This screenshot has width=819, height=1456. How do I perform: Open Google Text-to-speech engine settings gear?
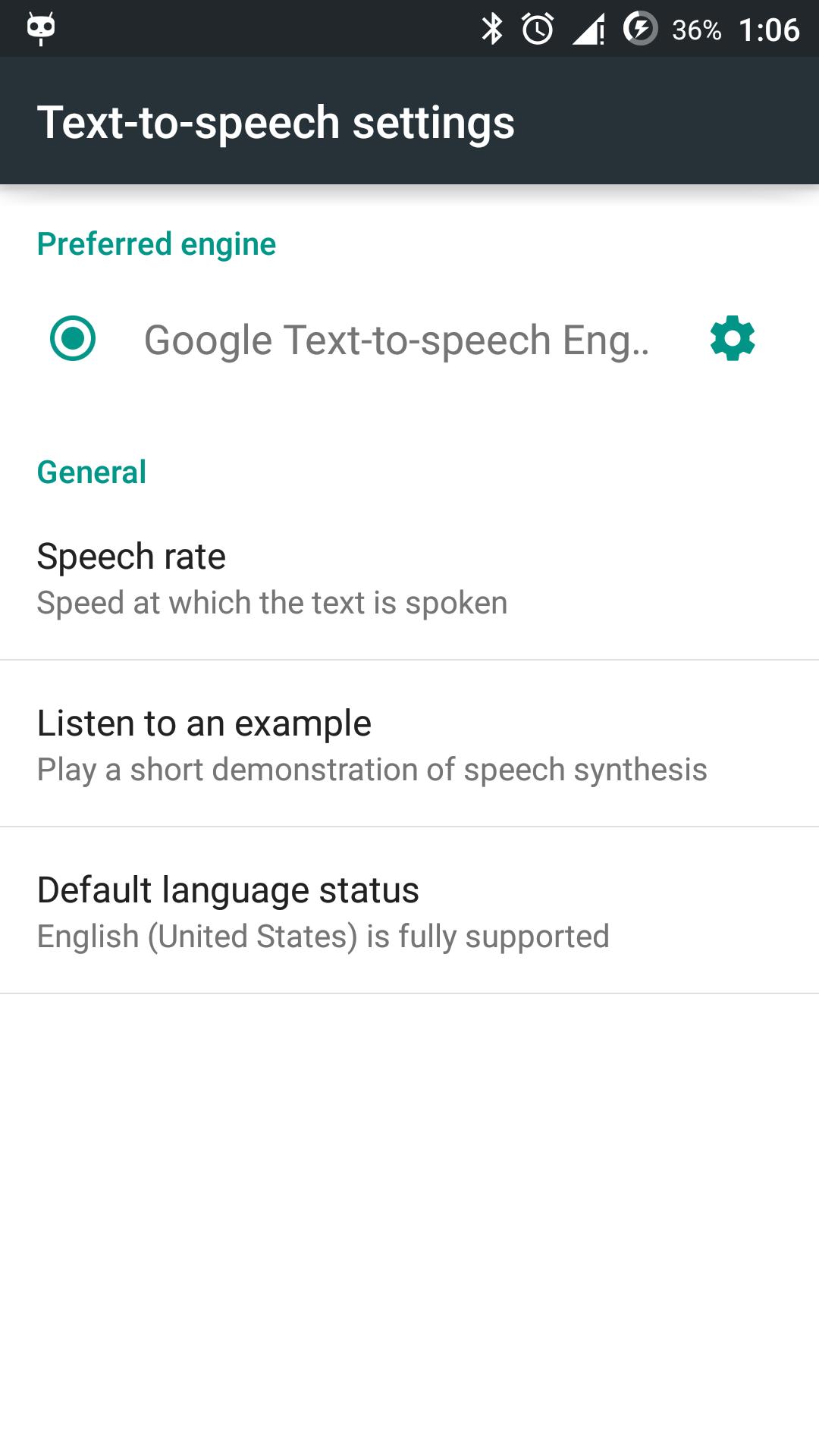point(733,338)
